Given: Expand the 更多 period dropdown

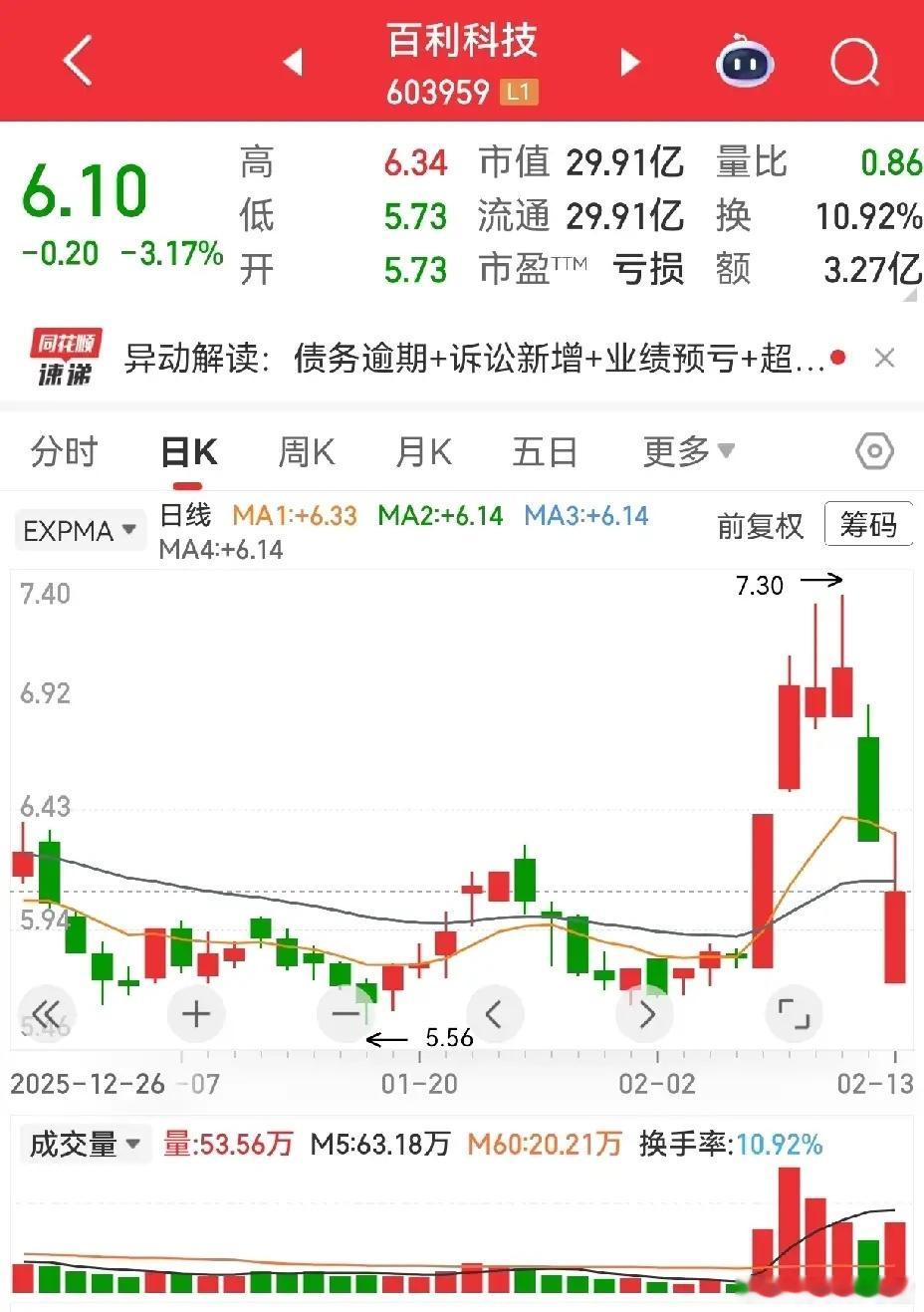Looking at the screenshot, I should point(688,451).
